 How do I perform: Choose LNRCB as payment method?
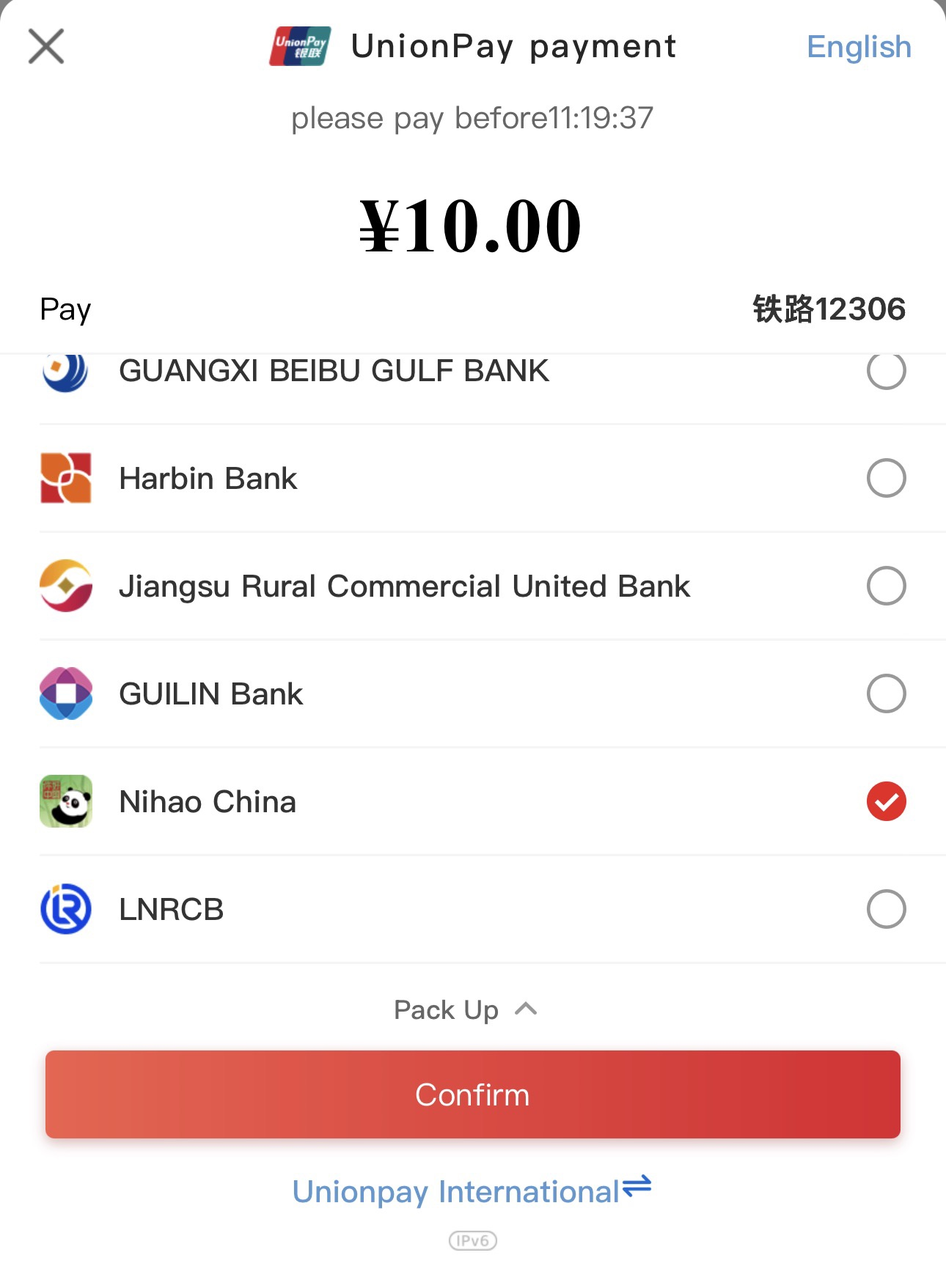pos(886,909)
